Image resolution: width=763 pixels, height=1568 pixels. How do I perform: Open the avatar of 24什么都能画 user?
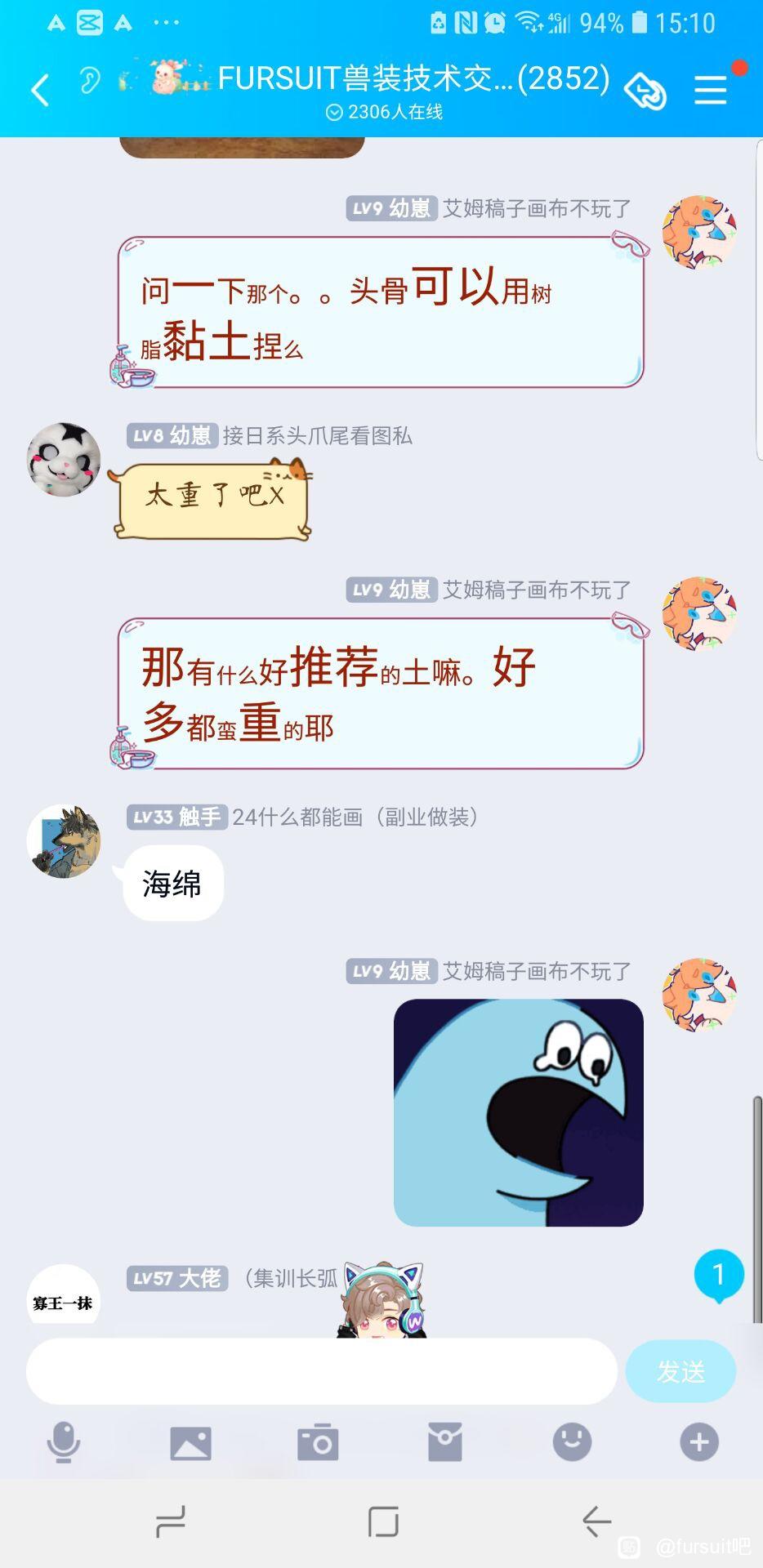64,841
